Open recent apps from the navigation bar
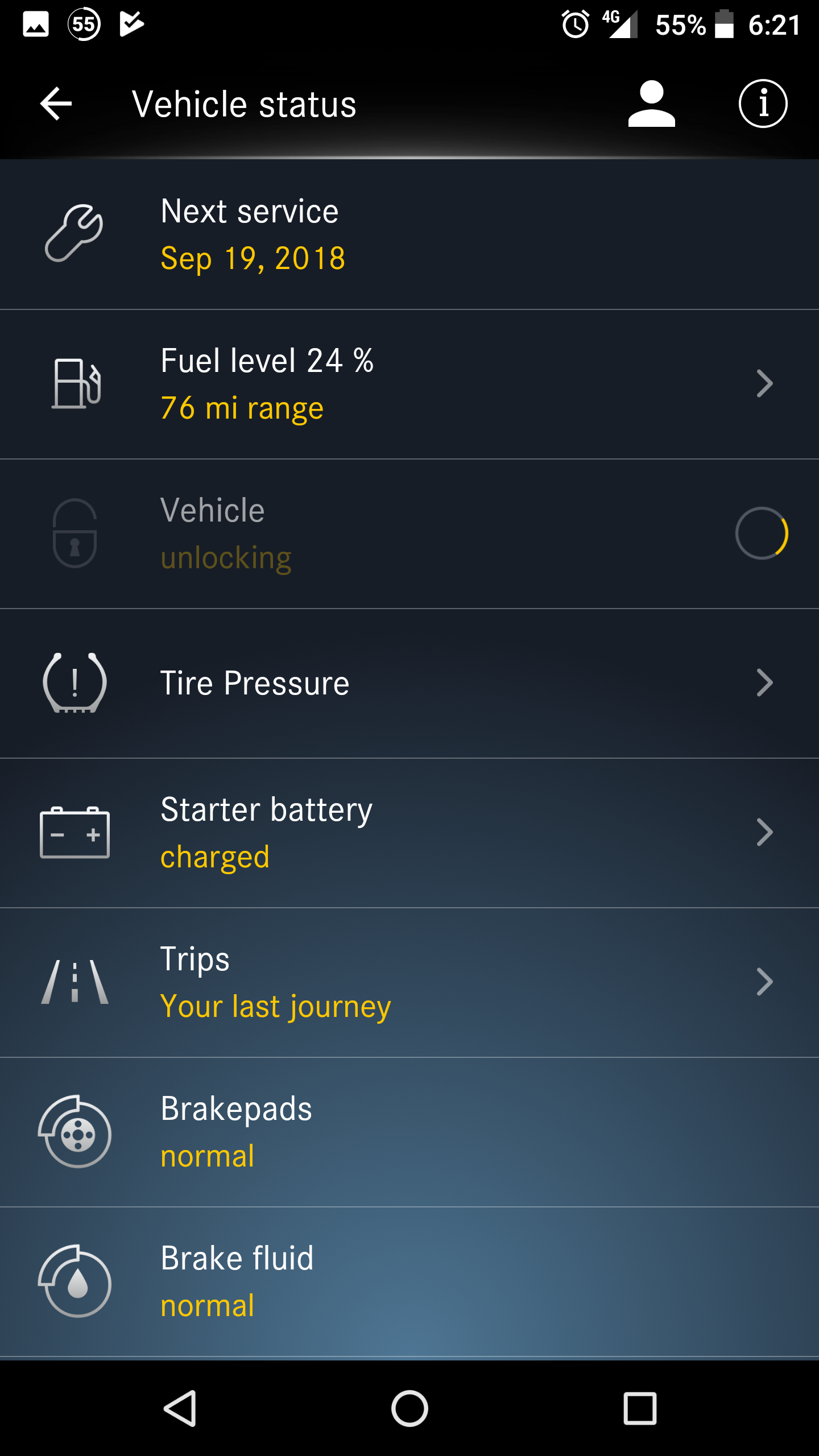This screenshot has height=1456, width=819. pos(640,1409)
